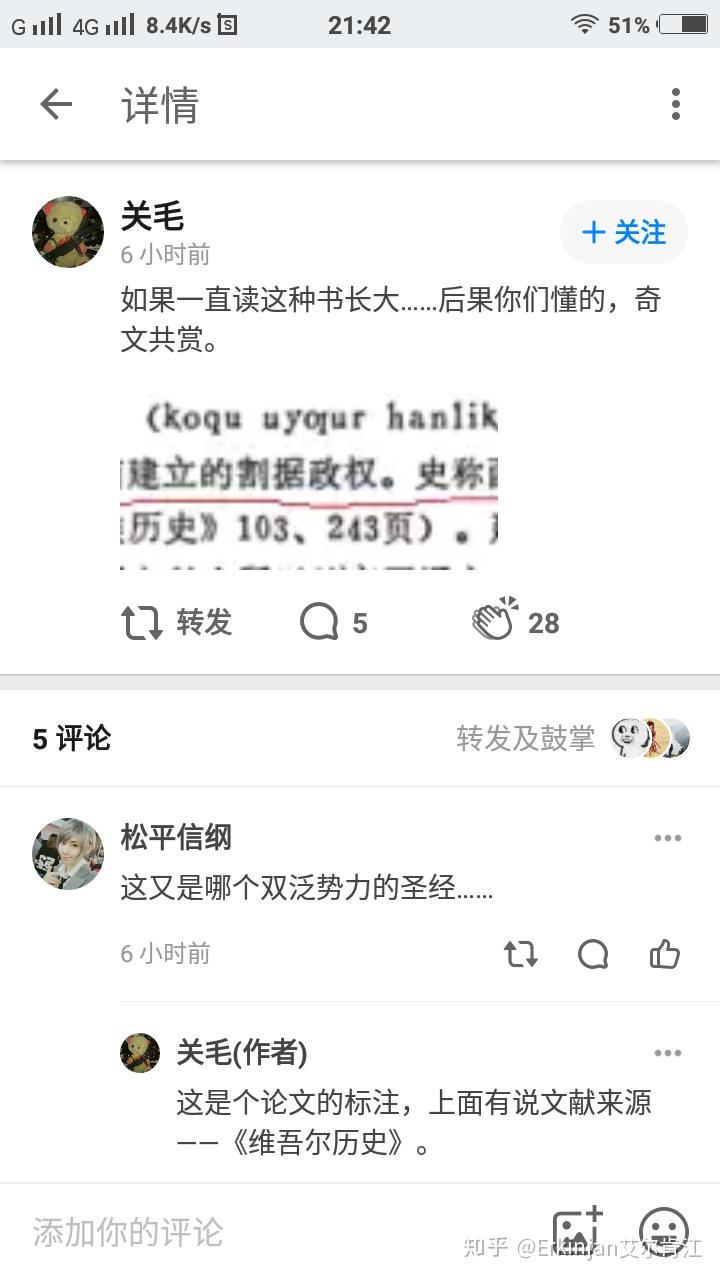Follow 关毛 with the 关注 button
Viewport: 720px width, 1280px height.
[x=624, y=232]
